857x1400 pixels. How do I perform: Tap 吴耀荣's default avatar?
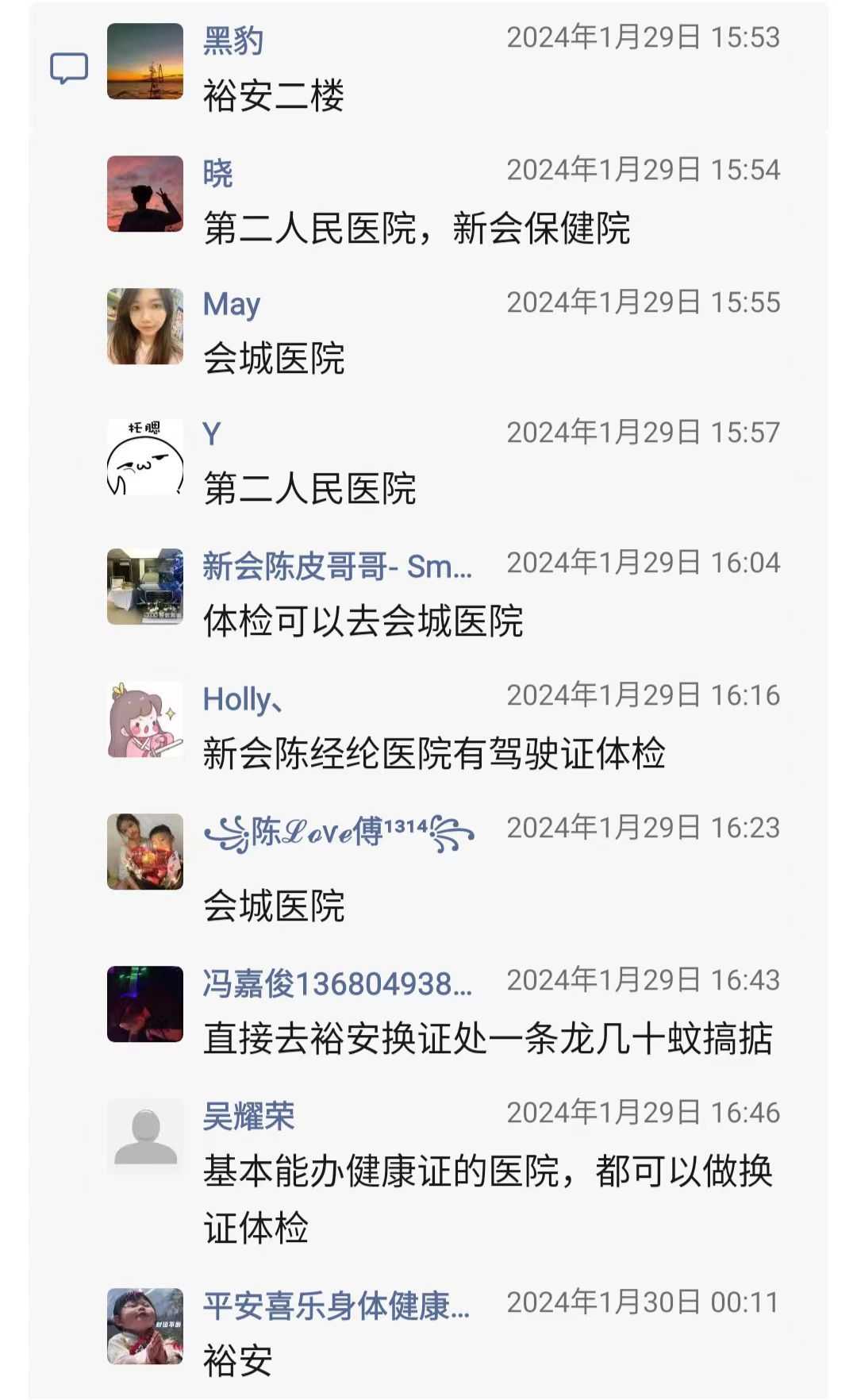coord(145,1137)
